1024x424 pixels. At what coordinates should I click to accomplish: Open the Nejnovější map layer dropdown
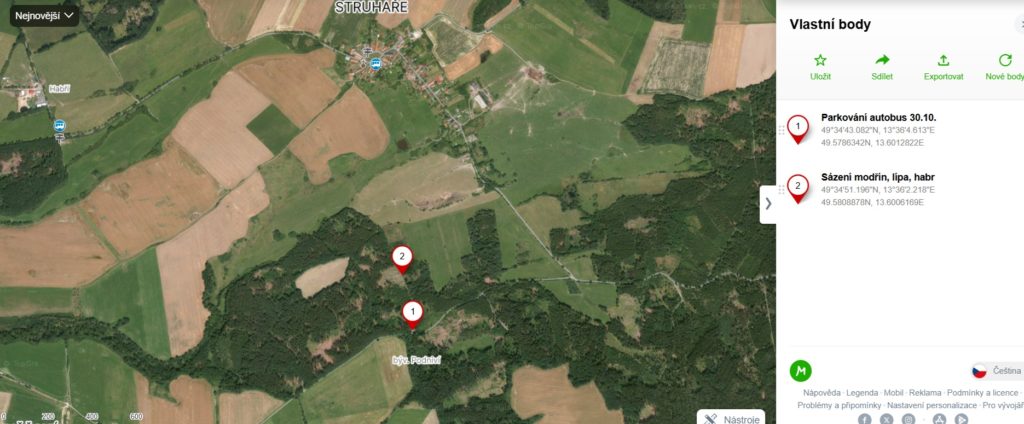tap(45, 15)
